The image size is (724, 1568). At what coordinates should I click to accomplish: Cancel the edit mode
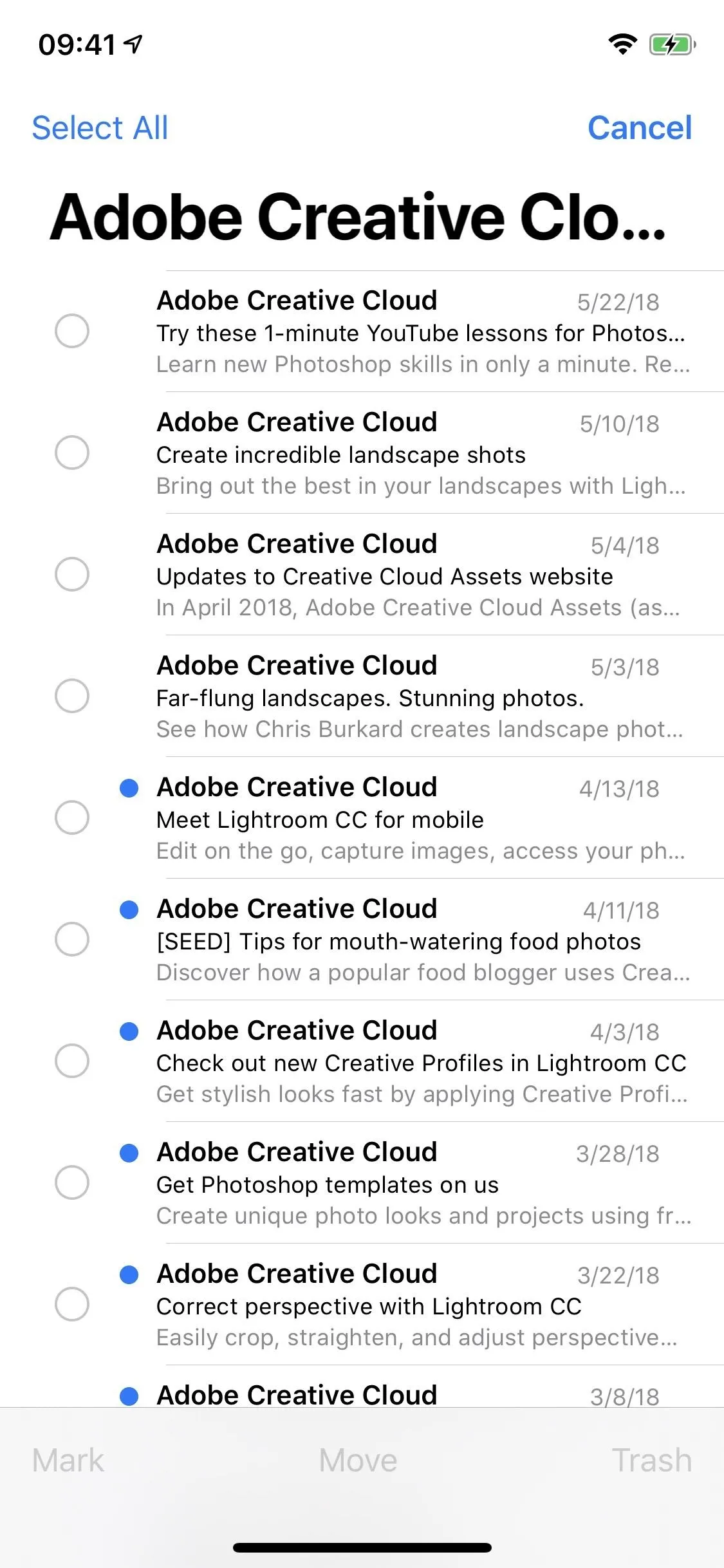click(640, 127)
